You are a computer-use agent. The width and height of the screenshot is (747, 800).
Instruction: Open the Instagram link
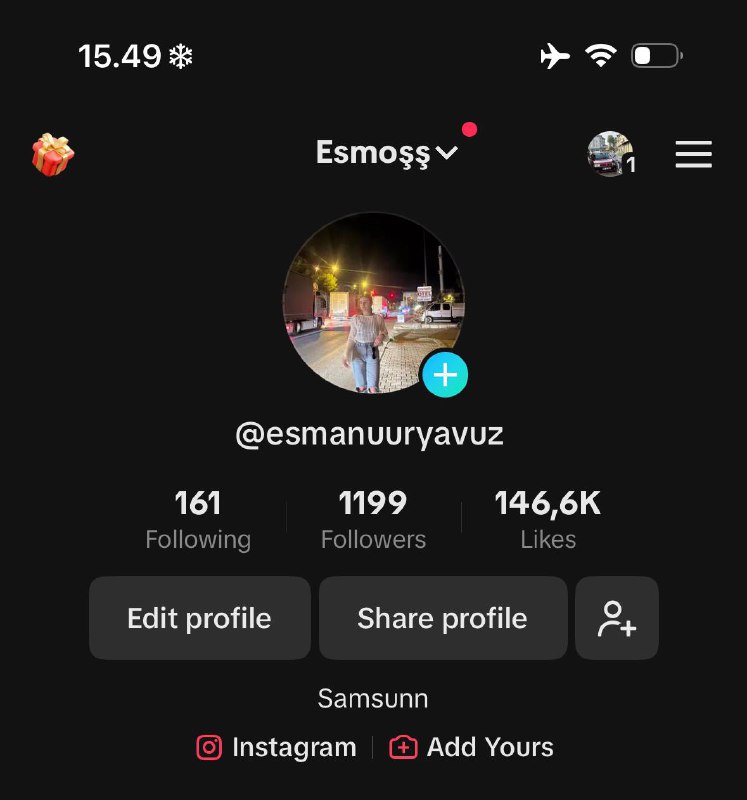point(276,747)
